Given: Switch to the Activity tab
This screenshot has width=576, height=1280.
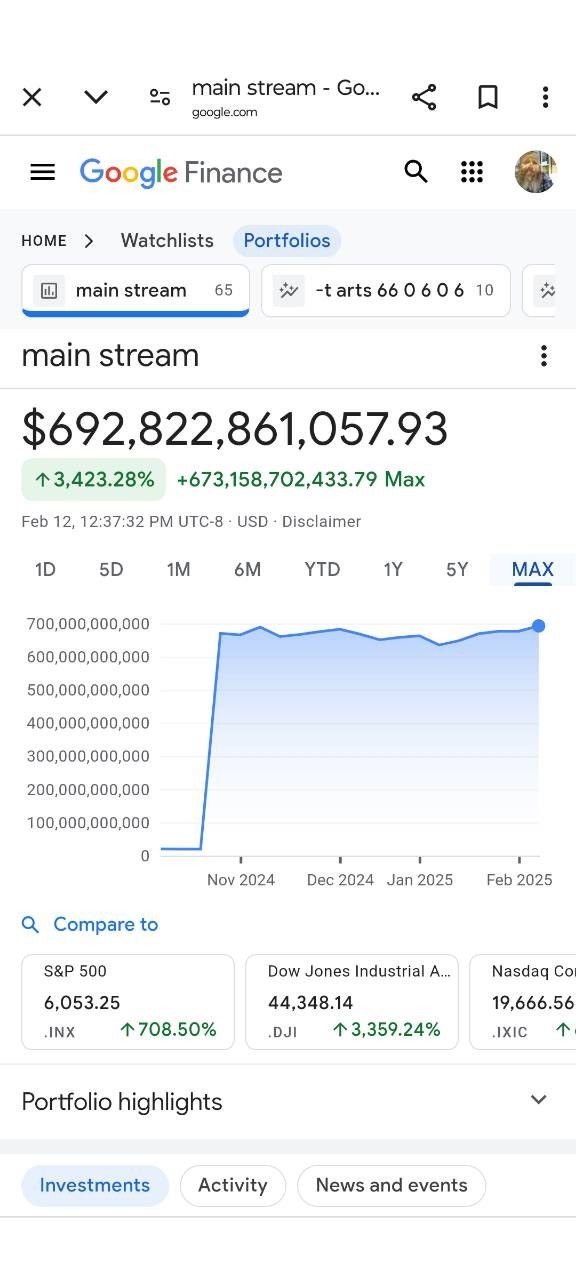Looking at the screenshot, I should coord(233,1185).
